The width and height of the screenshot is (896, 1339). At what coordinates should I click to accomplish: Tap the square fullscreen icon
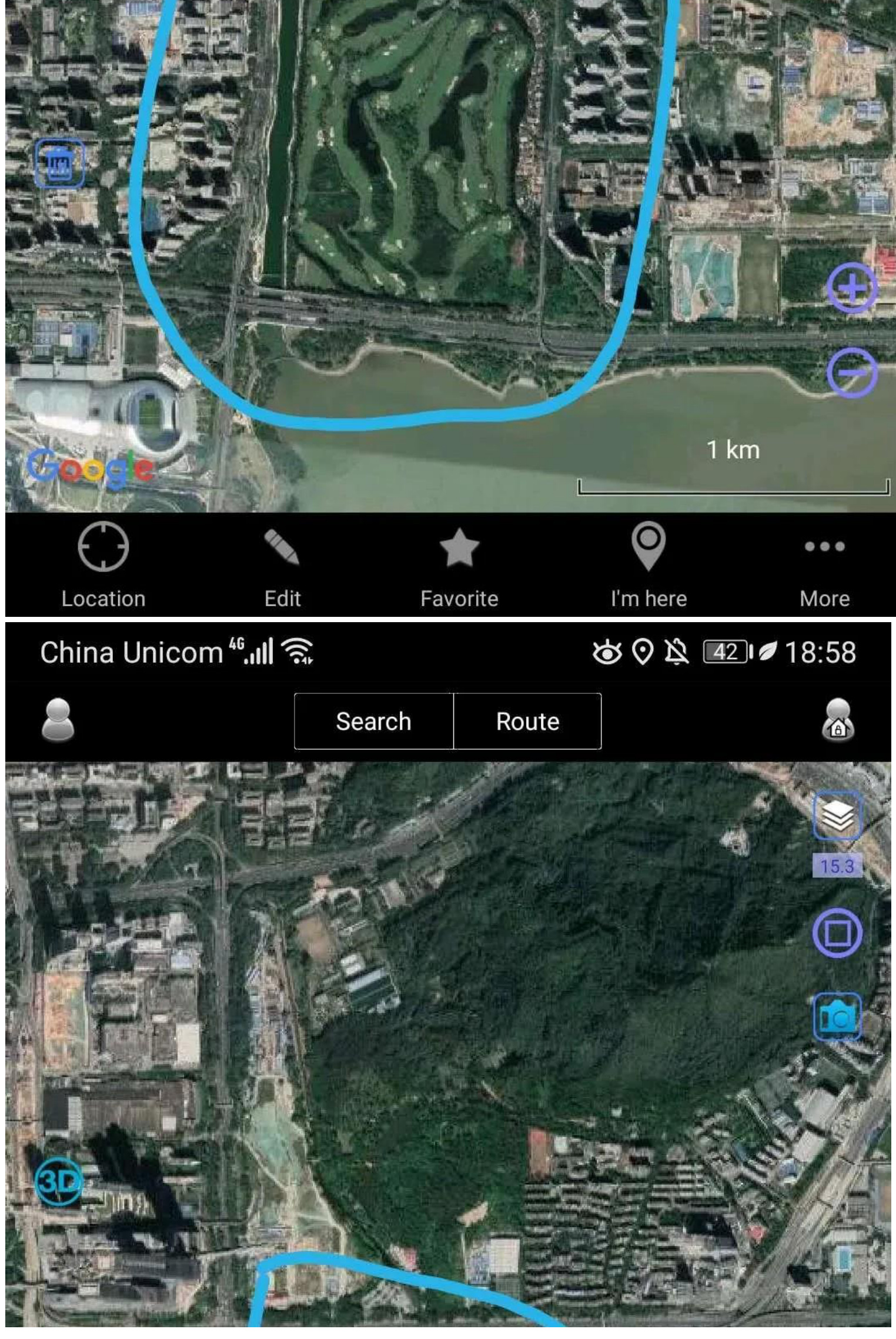coord(837,933)
